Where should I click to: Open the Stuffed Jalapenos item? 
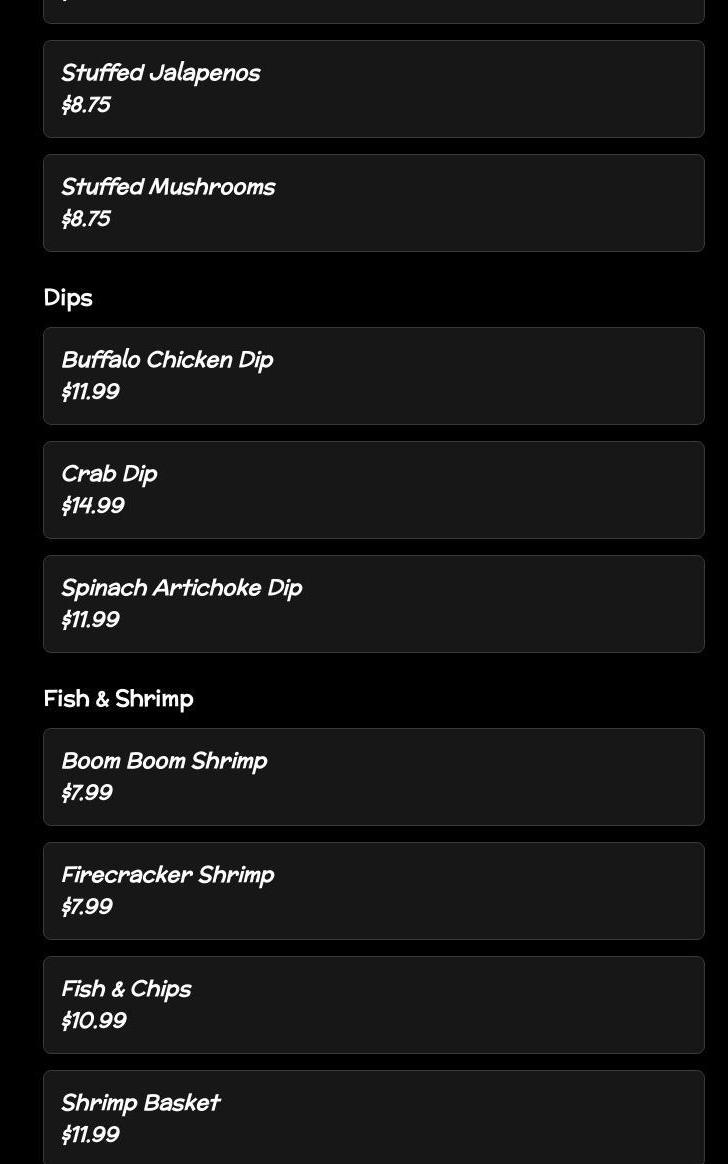[373, 89]
